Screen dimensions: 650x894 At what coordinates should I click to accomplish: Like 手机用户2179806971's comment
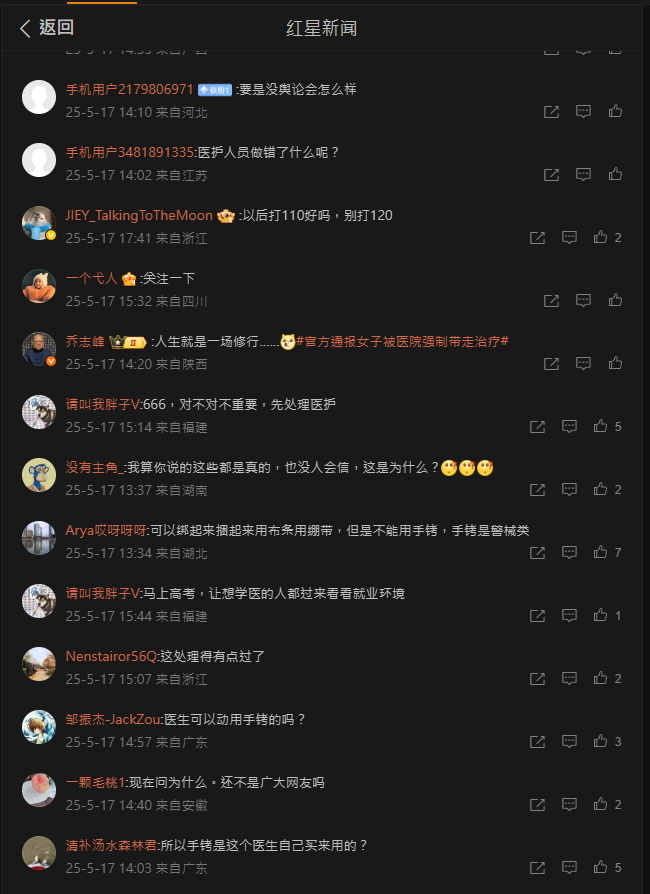tap(616, 112)
